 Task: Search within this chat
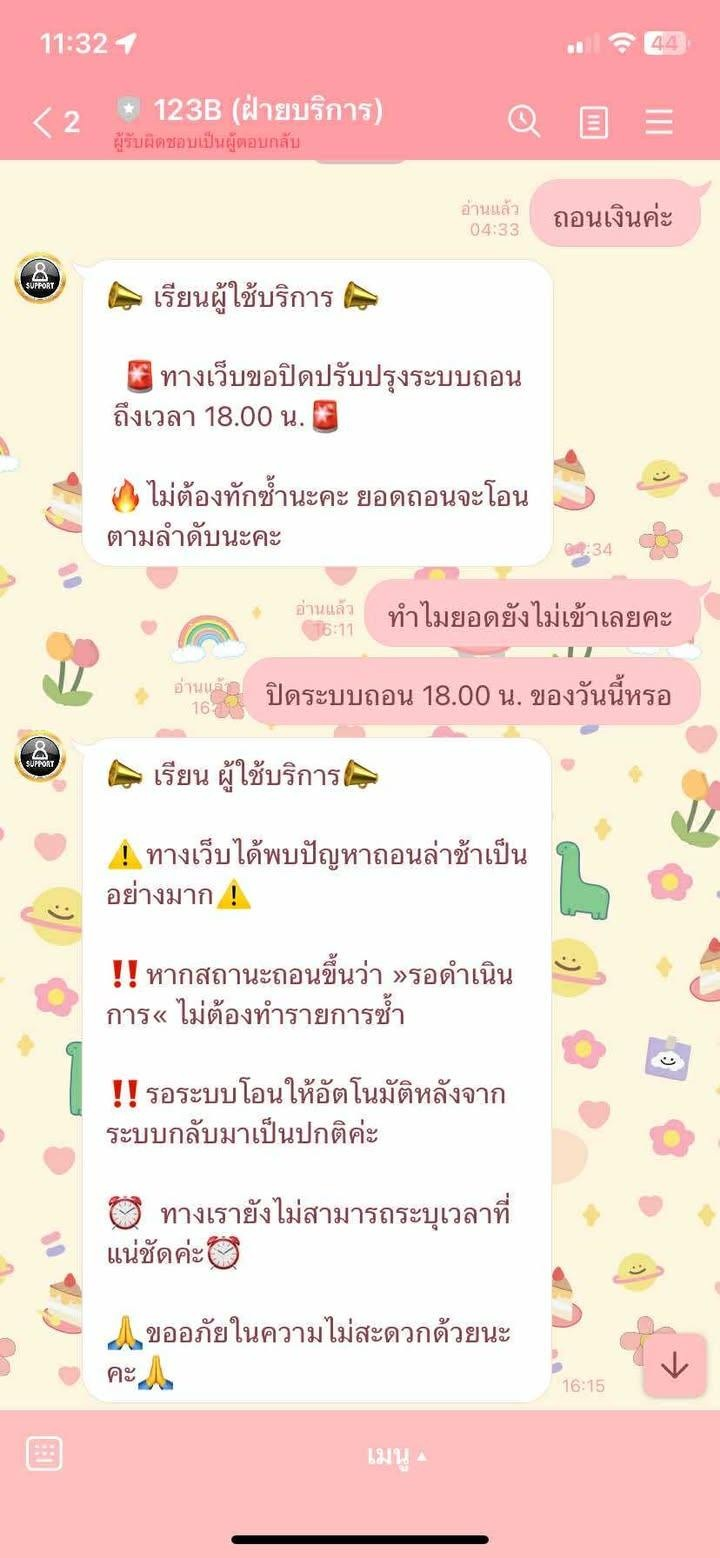524,121
